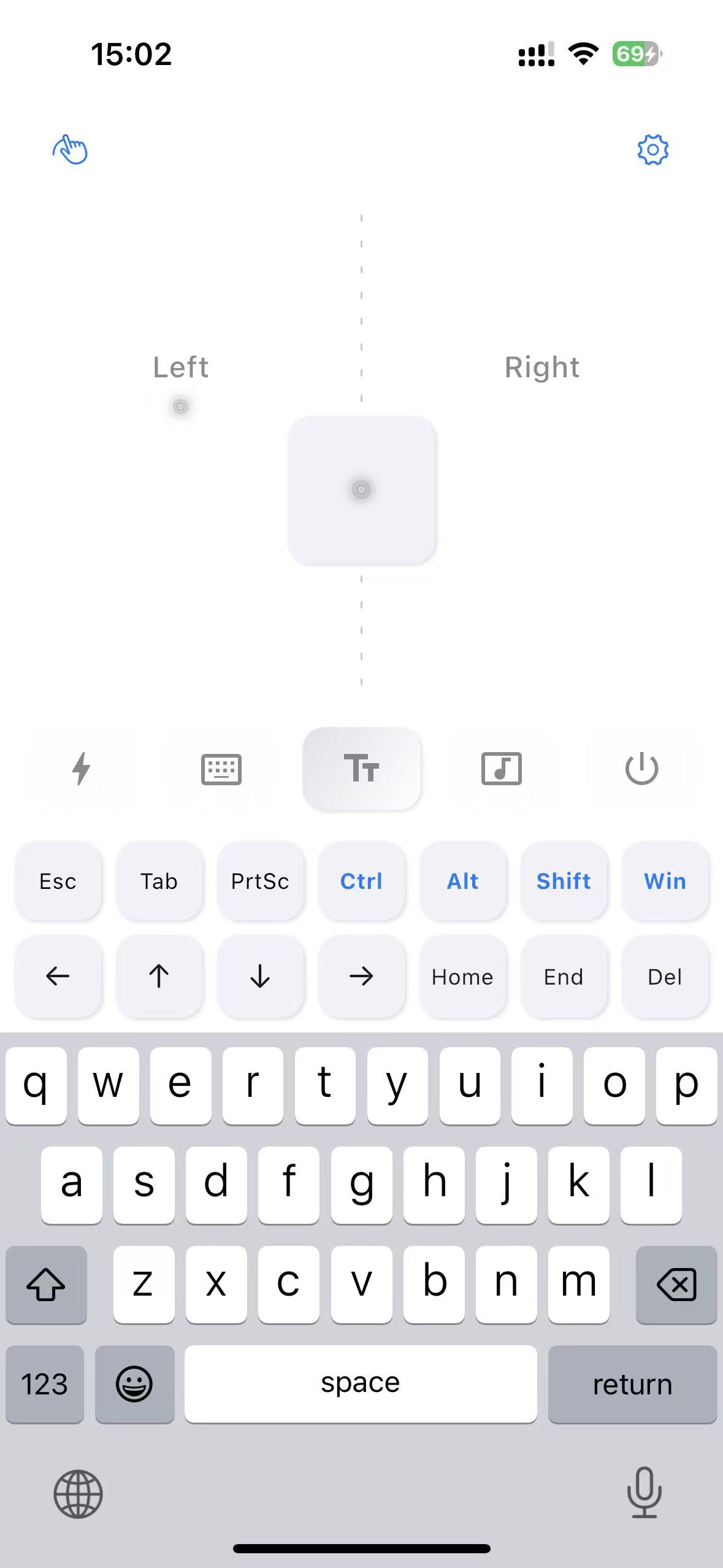Open the gesture hint hand icon
723x1568 pixels.
[69, 149]
